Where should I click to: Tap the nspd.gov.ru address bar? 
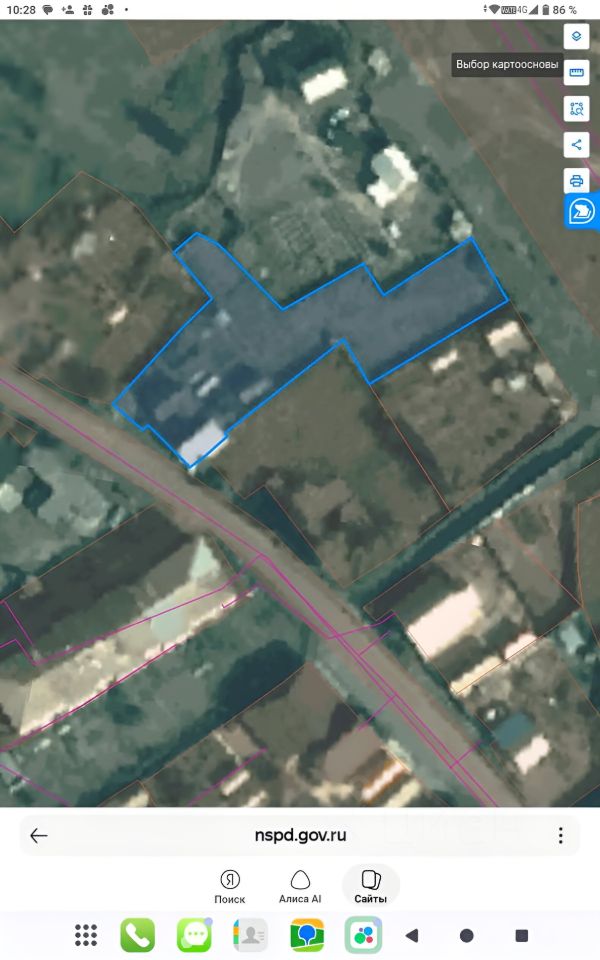tap(300, 836)
